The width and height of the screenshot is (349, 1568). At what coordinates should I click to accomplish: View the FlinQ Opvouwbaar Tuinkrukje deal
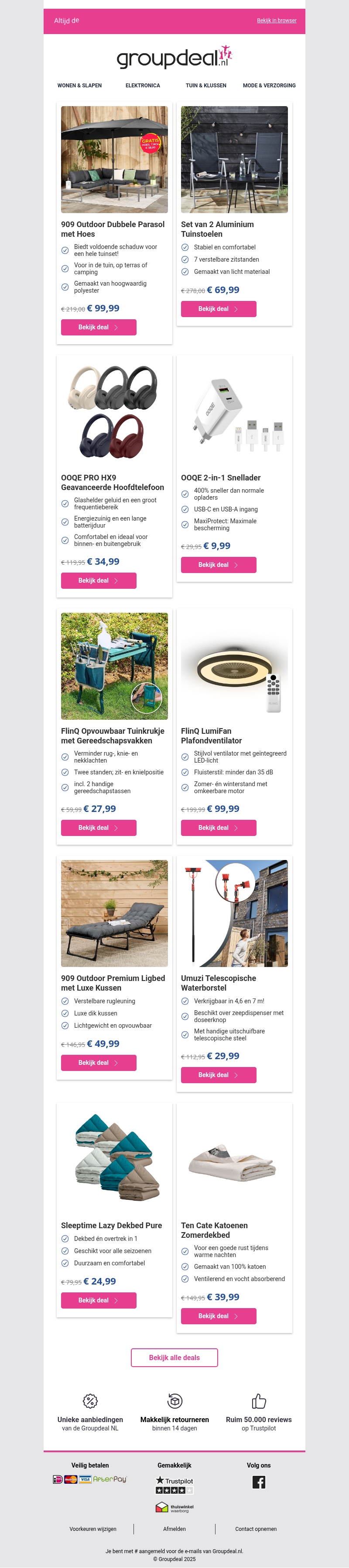[99, 828]
